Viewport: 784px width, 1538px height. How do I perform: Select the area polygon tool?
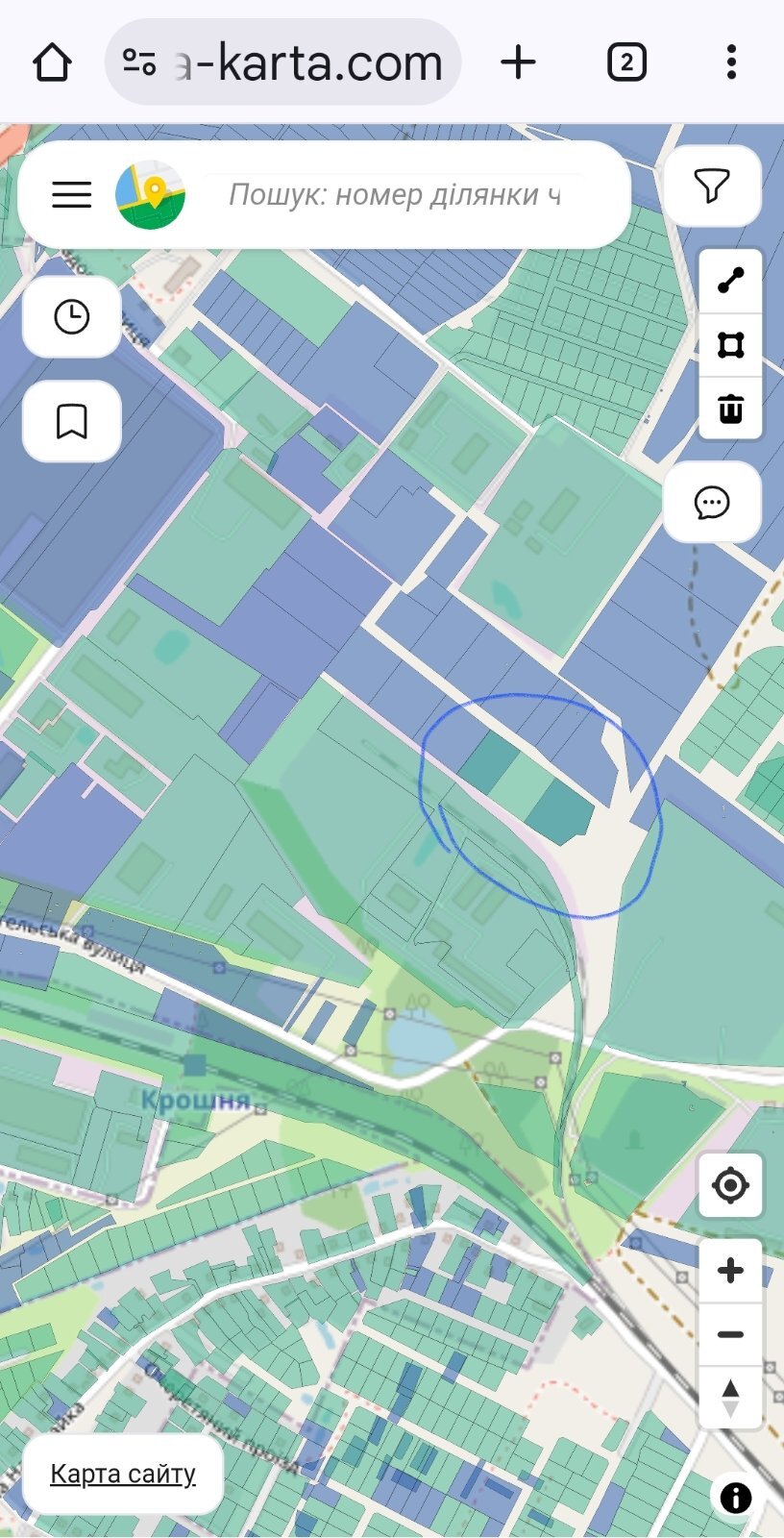[x=730, y=345]
